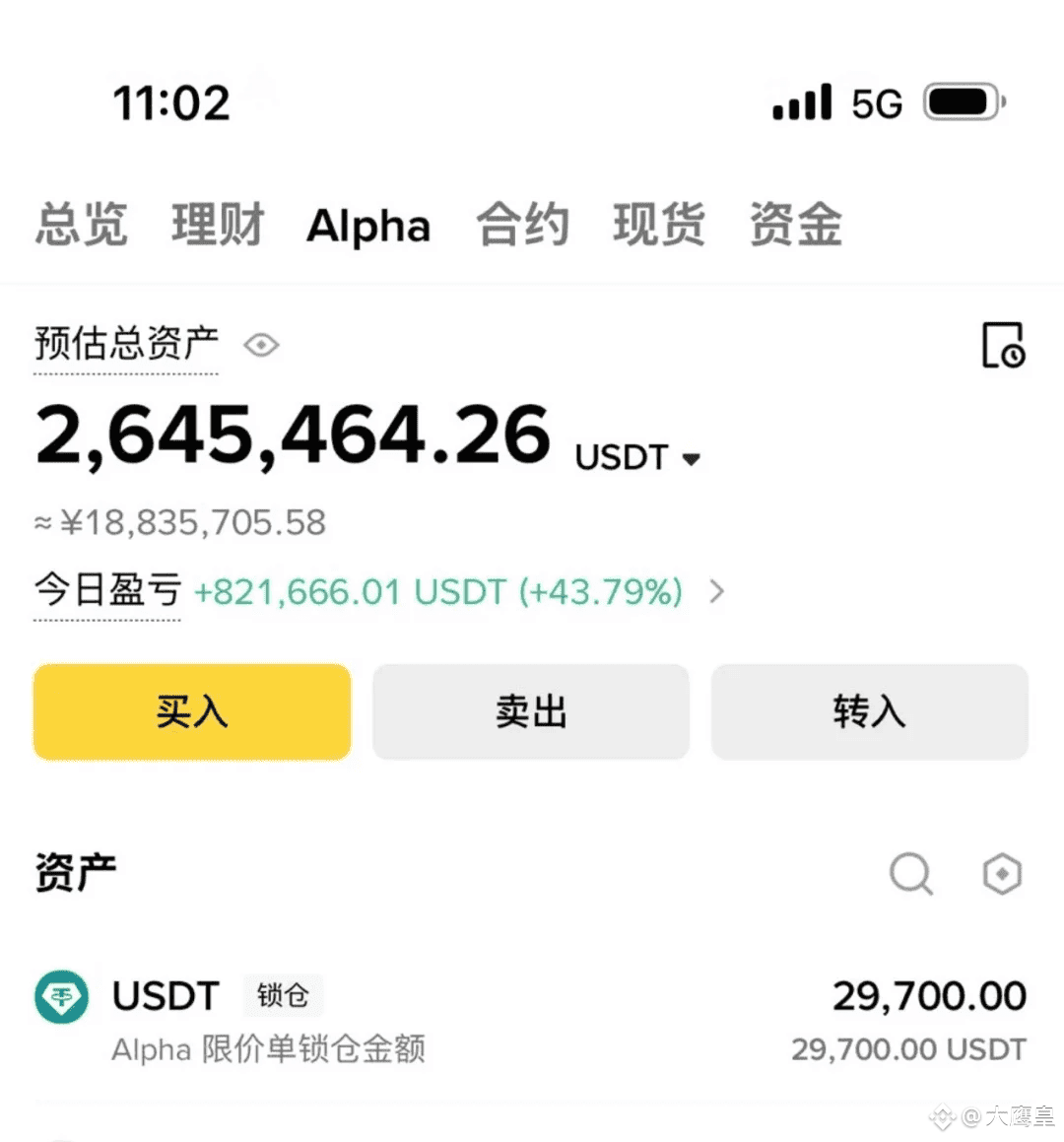Image resolution: width=1064 pixels, height=1142 pixels.
Task: Tap the battery indicator
Action: coord(961,101)
